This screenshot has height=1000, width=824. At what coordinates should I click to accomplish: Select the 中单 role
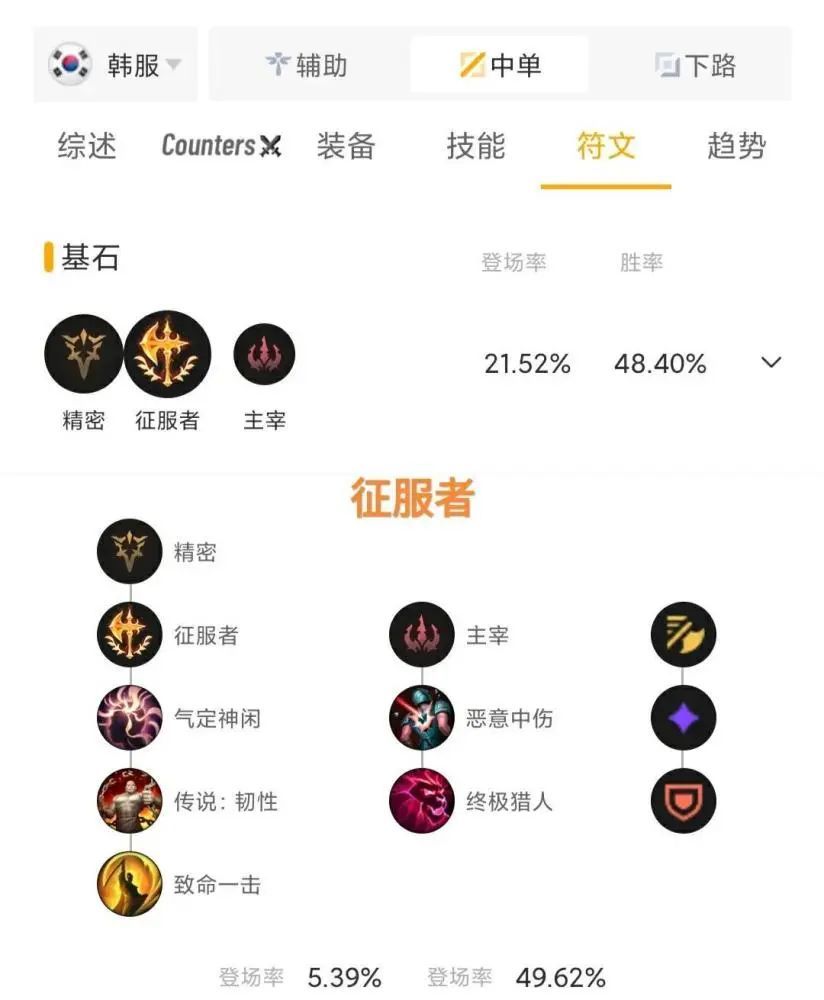500,66
